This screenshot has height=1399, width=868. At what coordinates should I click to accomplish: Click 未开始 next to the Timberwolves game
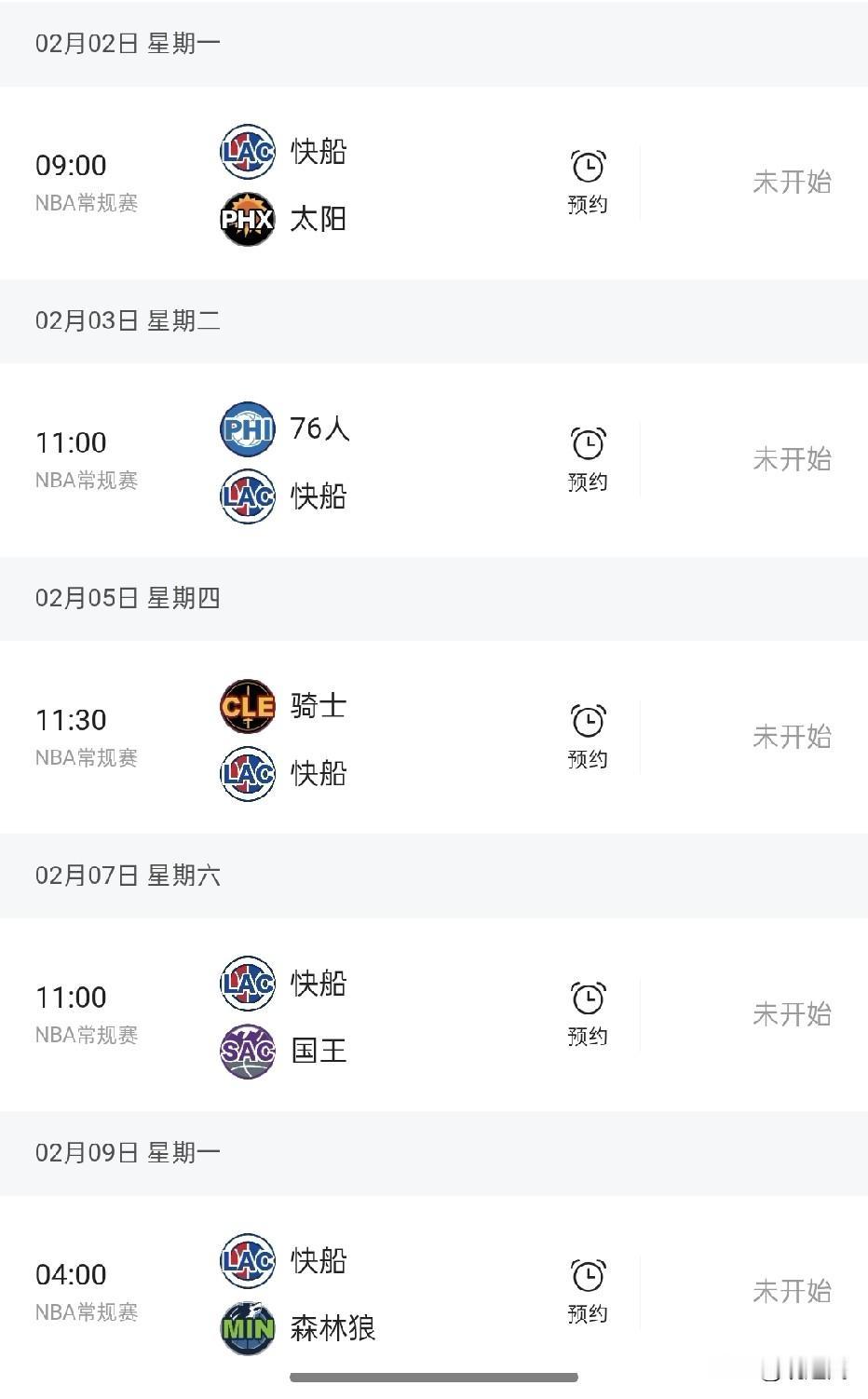tap(791, 1292)
